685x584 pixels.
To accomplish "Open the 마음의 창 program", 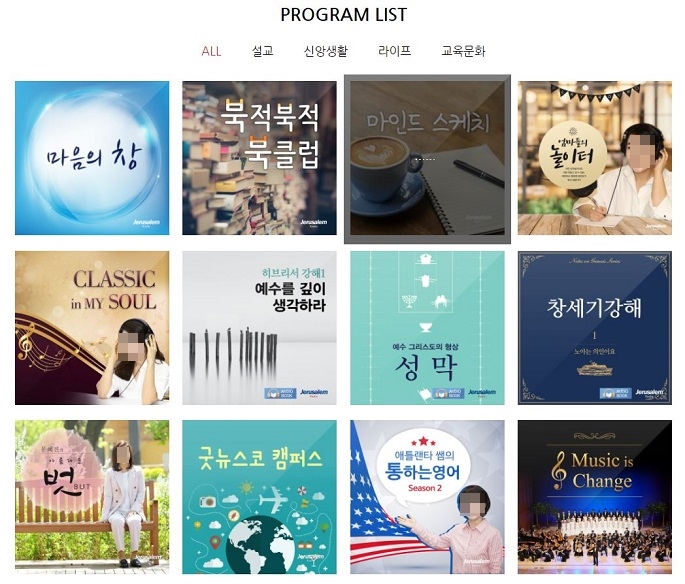I will pos(92,158).
